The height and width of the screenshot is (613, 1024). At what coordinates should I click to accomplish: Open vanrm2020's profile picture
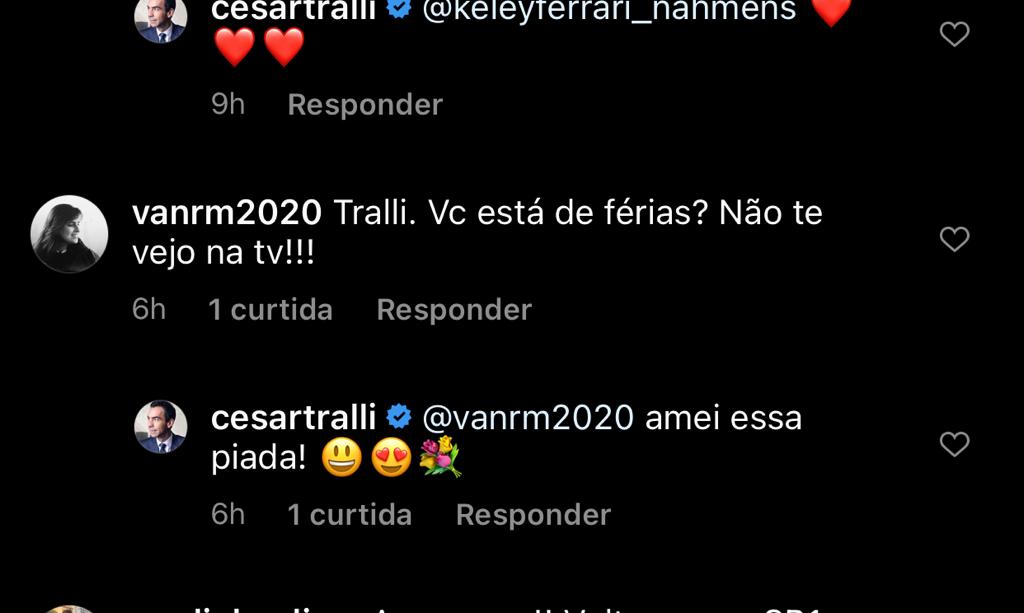coord(69,234)
